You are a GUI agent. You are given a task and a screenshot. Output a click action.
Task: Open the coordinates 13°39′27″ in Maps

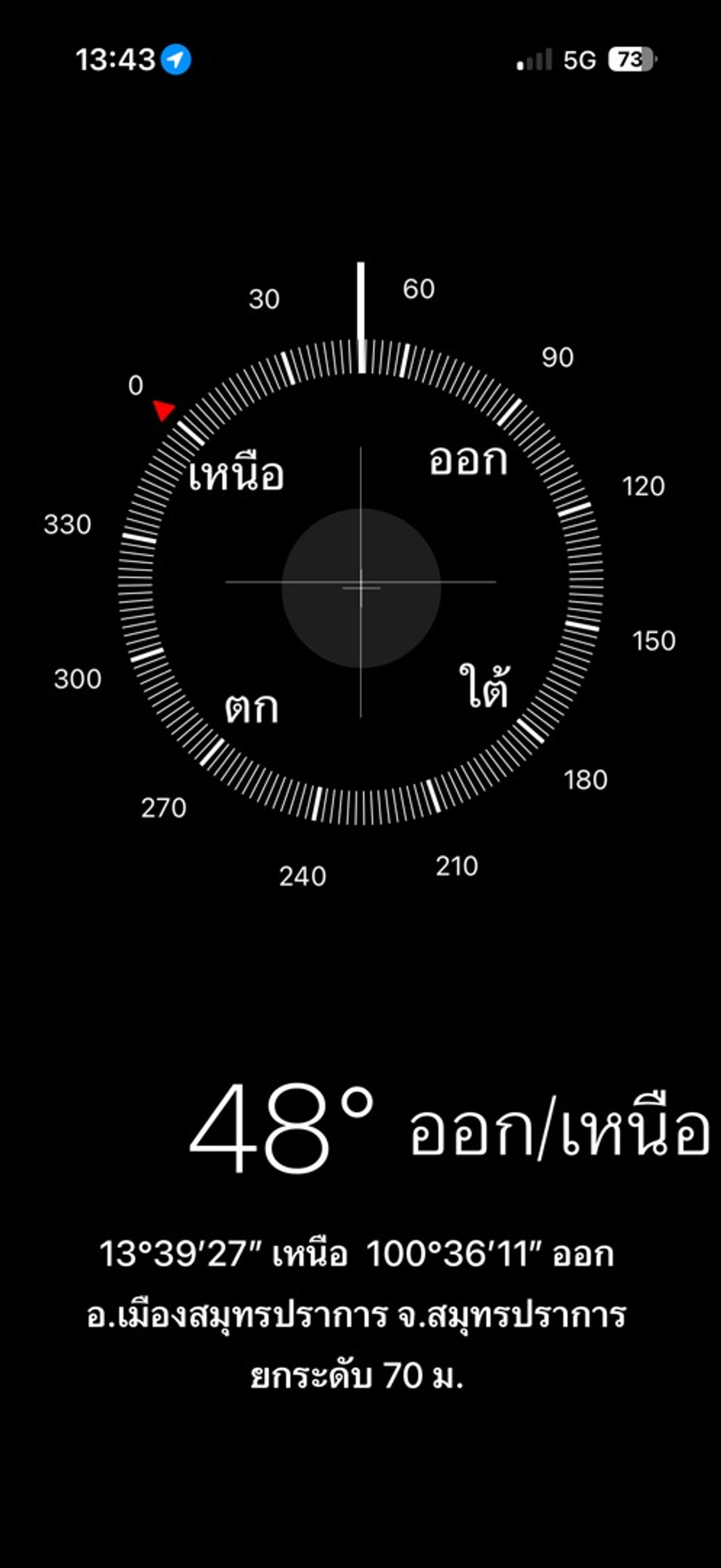(356, 1255)
